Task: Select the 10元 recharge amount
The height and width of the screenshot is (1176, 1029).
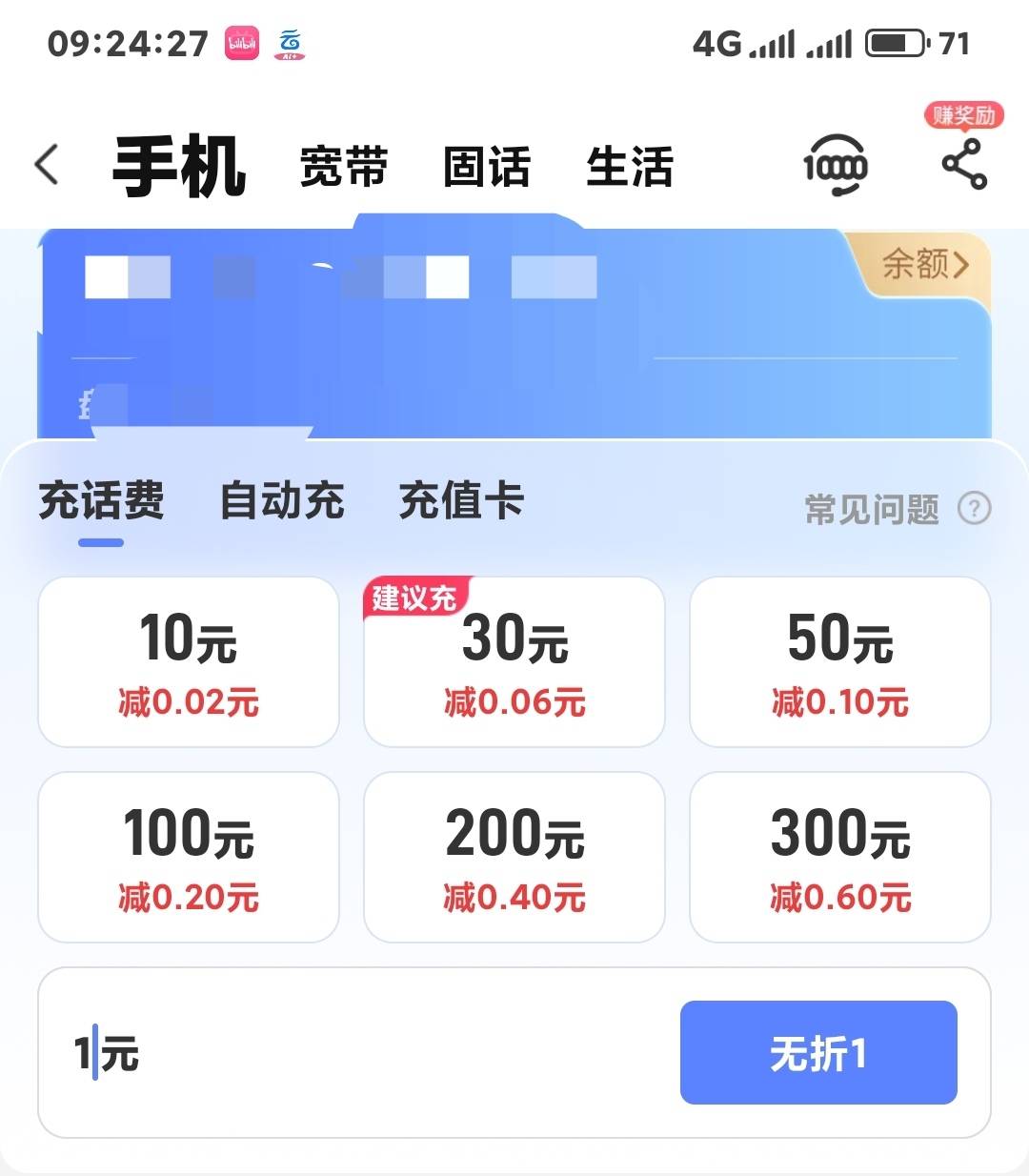Action: (189, 661)
